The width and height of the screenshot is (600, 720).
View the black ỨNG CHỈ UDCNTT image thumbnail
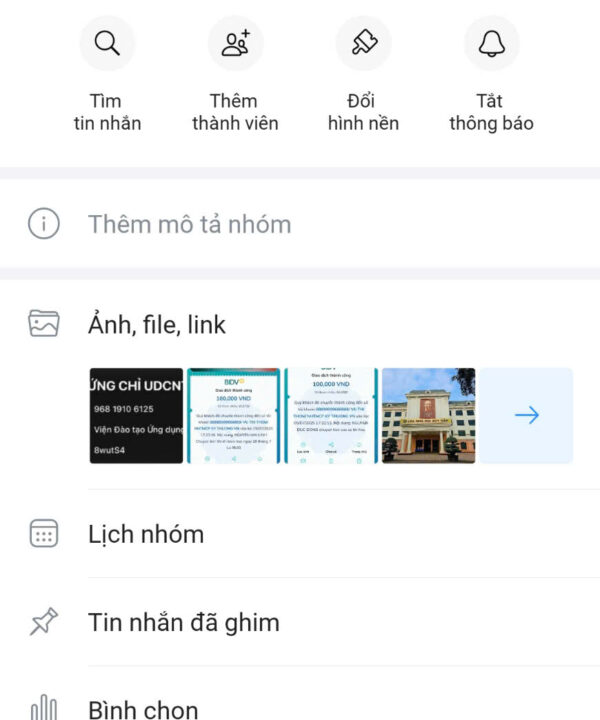click(136, 415)
